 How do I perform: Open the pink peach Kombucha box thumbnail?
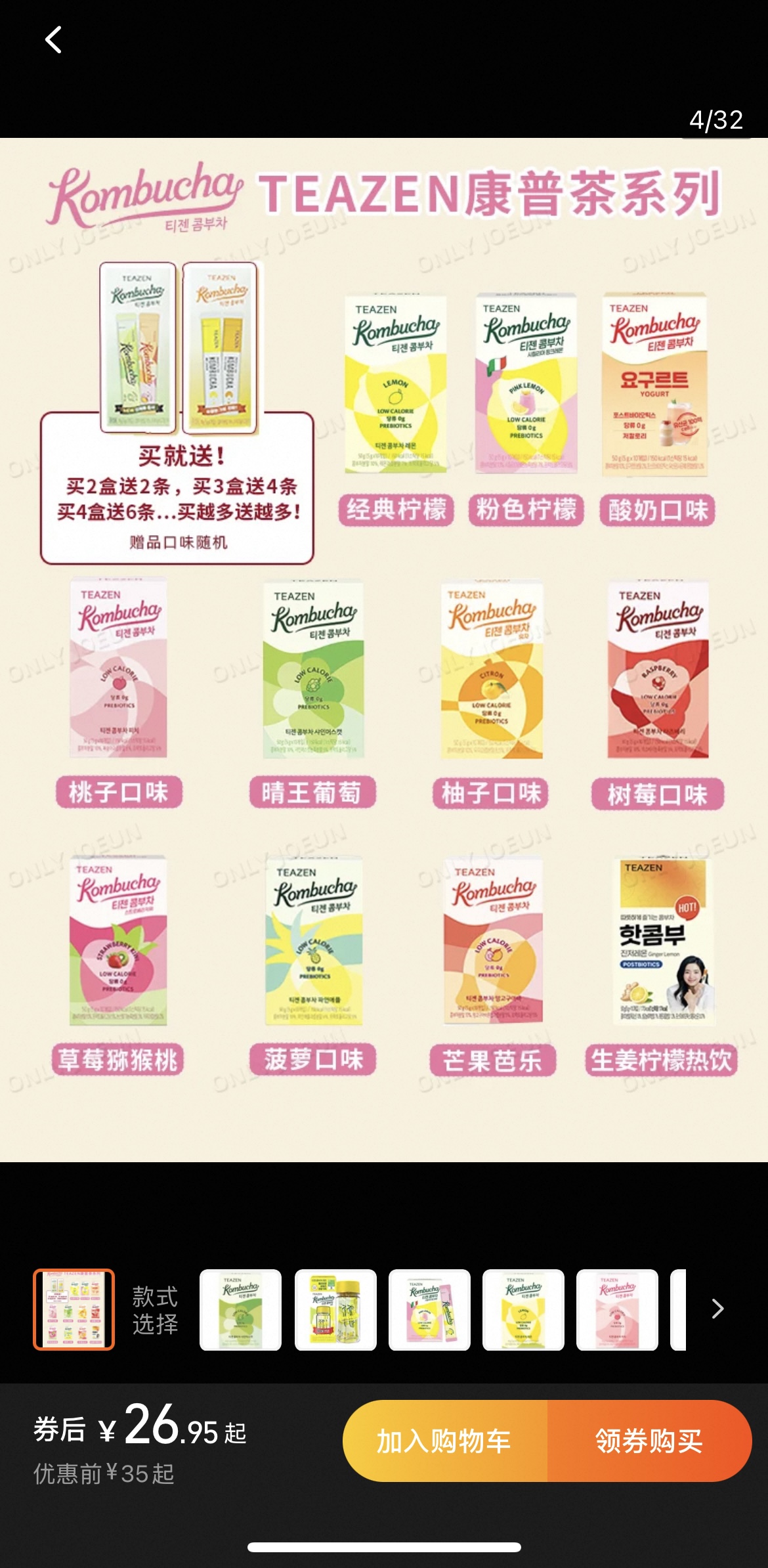click(x=617, y=1309)
